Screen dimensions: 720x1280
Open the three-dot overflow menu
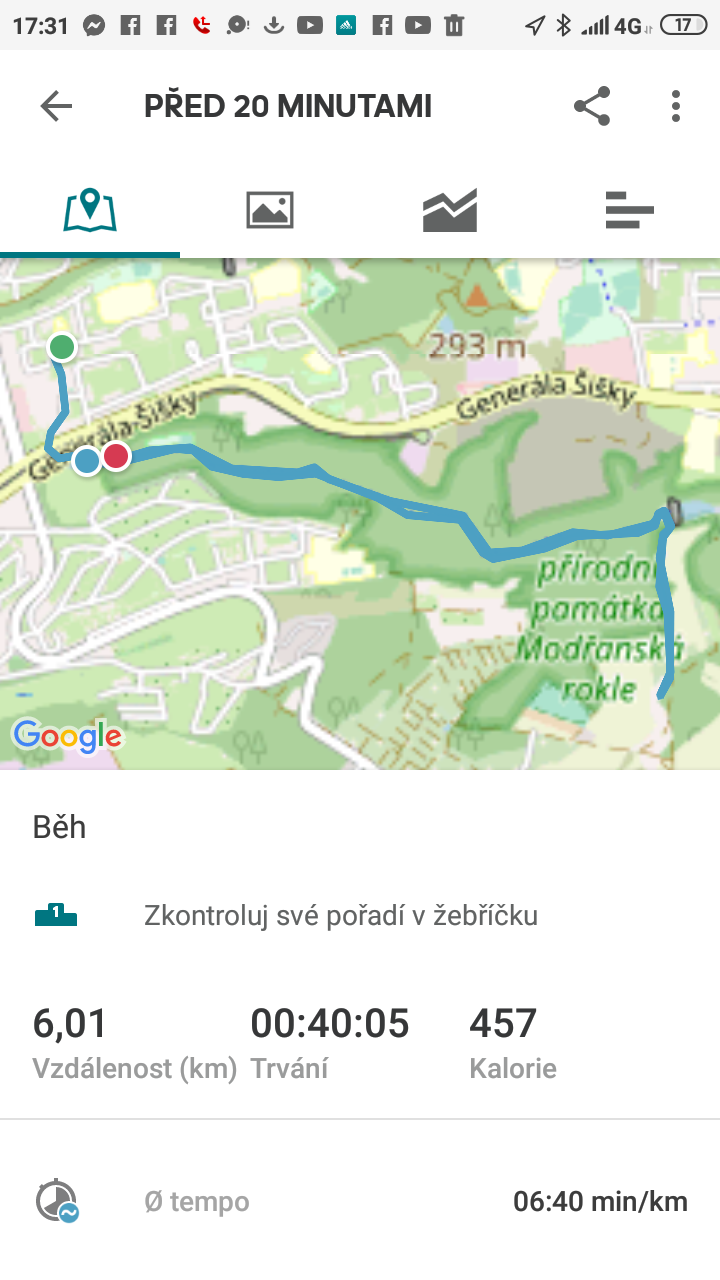[676, 106]
